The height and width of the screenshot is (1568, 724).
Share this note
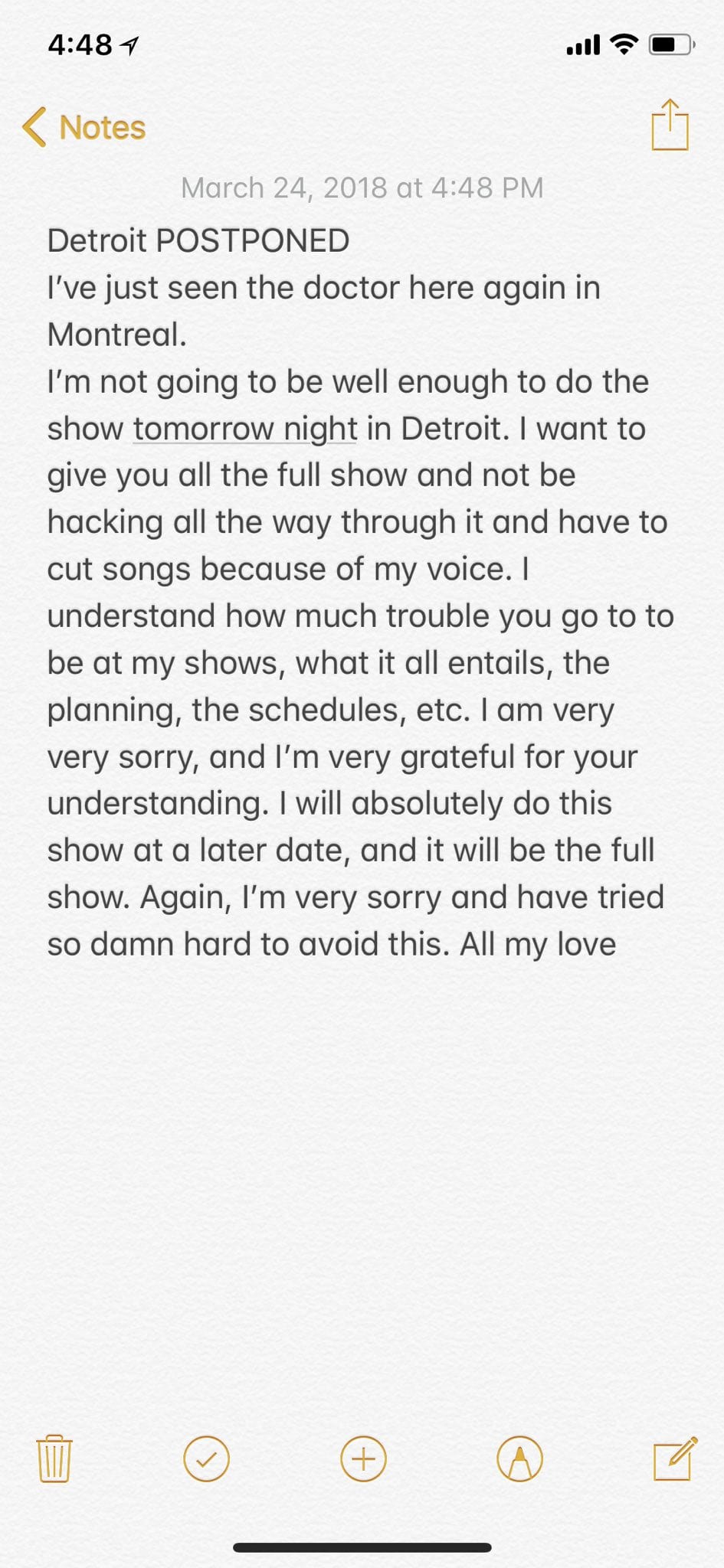pos(670,125)
